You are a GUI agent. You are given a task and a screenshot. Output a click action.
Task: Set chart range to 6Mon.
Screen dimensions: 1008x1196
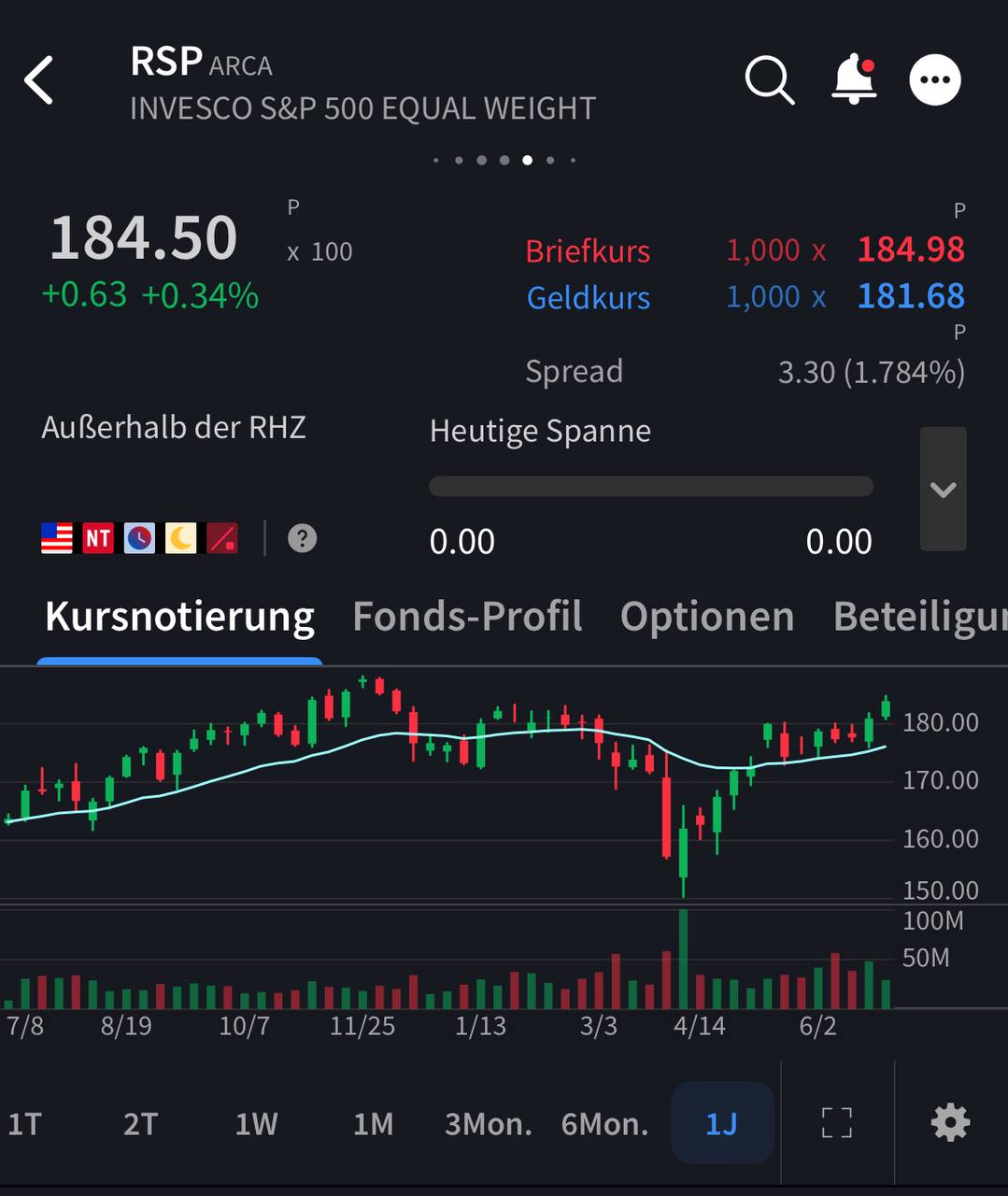click(x=604, y=1123)
